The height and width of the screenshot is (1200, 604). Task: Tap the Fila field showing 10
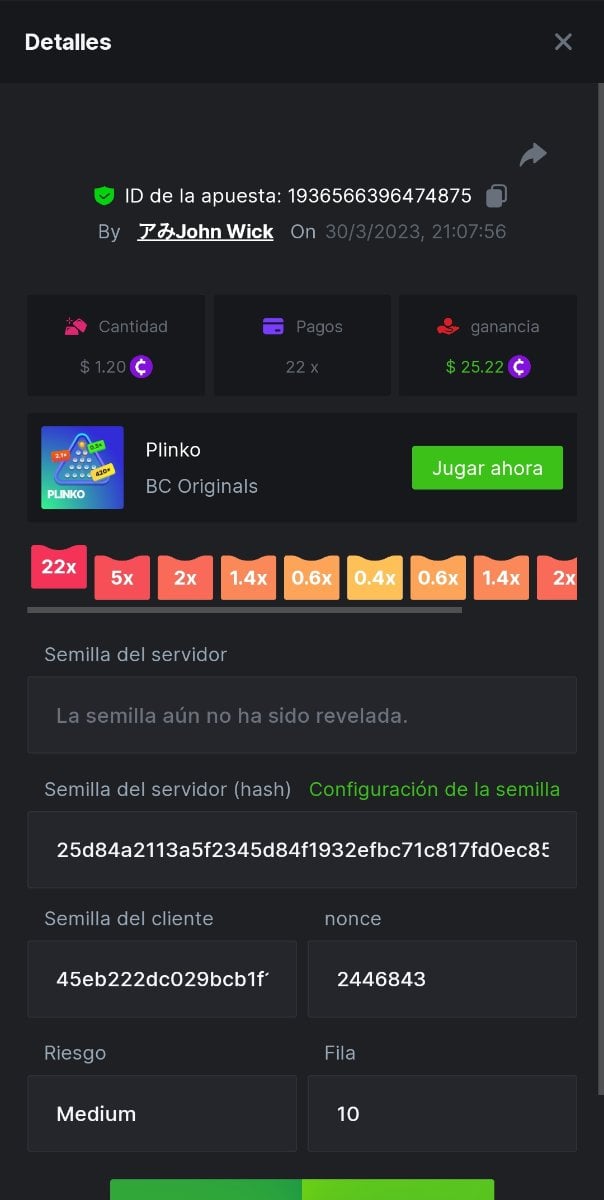click(x=442, y=1113)
